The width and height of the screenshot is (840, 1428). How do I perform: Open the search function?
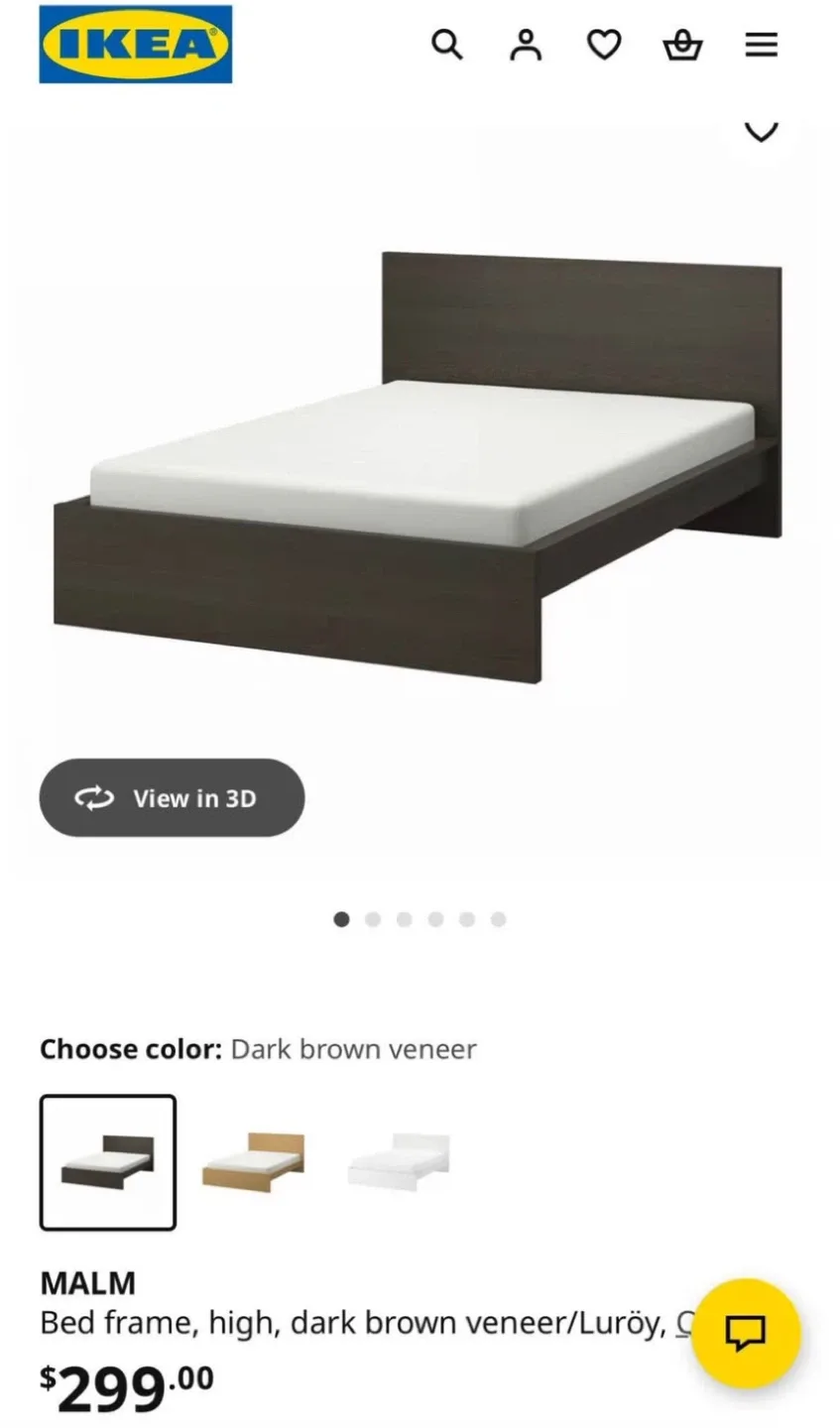tap(447, 45)
